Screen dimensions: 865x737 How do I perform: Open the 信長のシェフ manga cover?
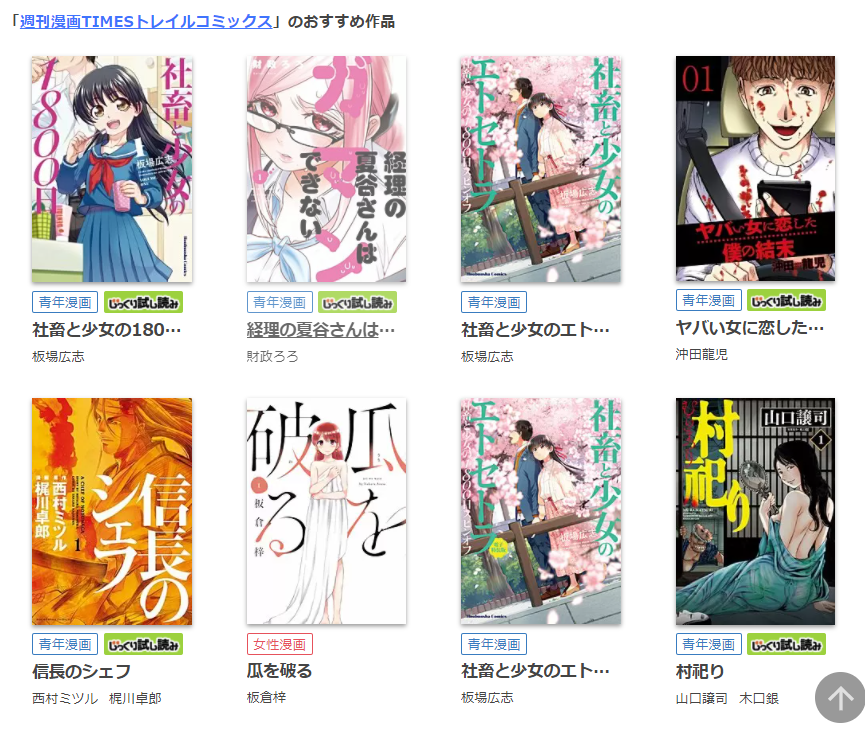112,511
